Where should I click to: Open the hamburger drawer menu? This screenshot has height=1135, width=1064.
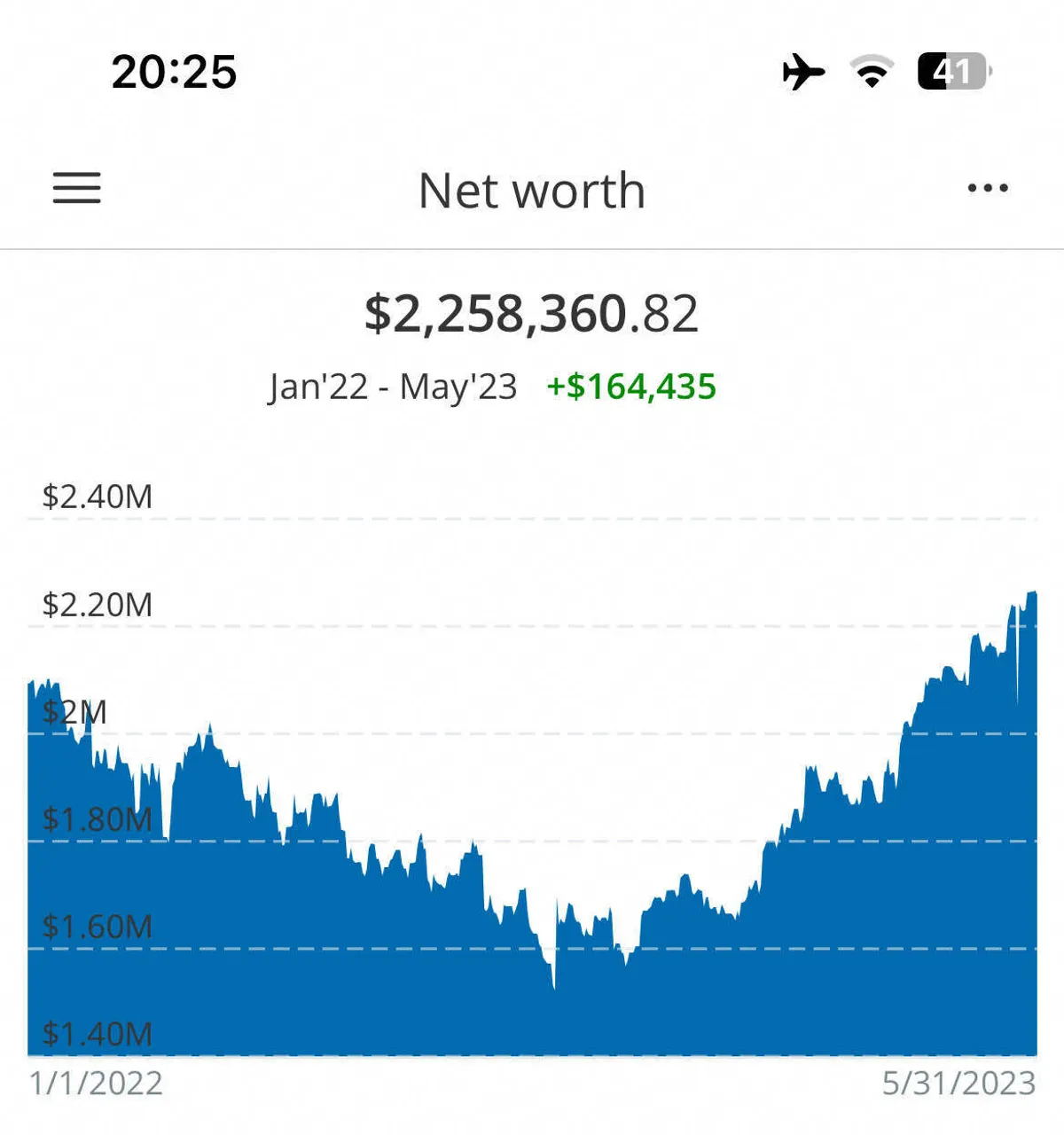tap(77, 188)
